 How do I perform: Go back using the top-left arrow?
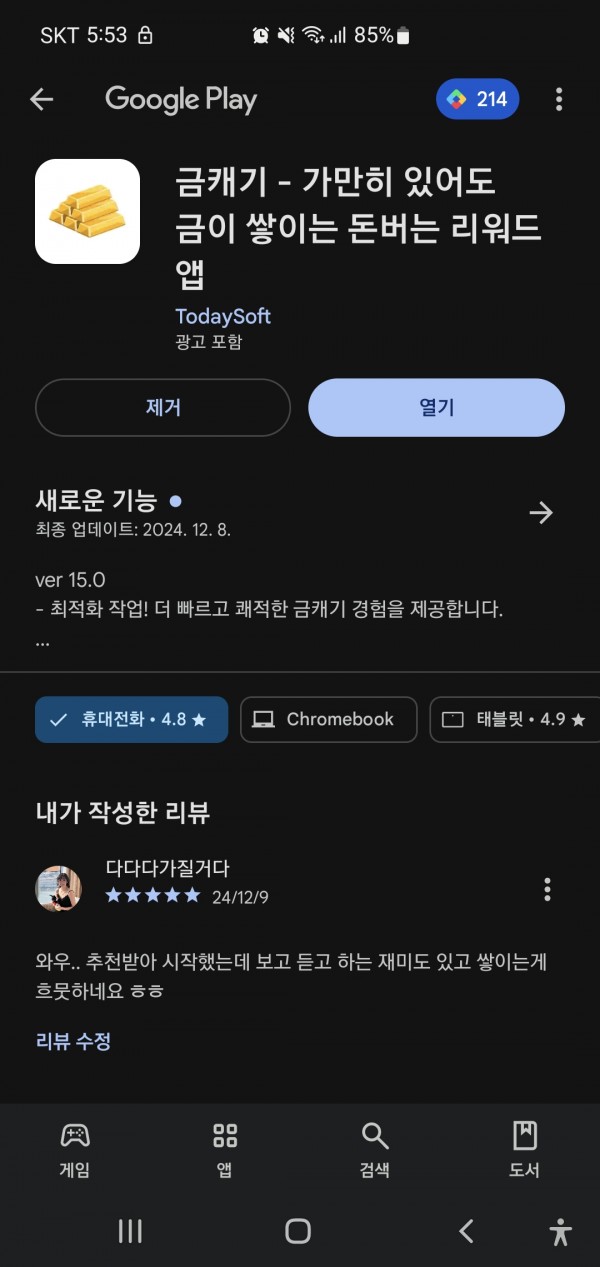(41, 99)
